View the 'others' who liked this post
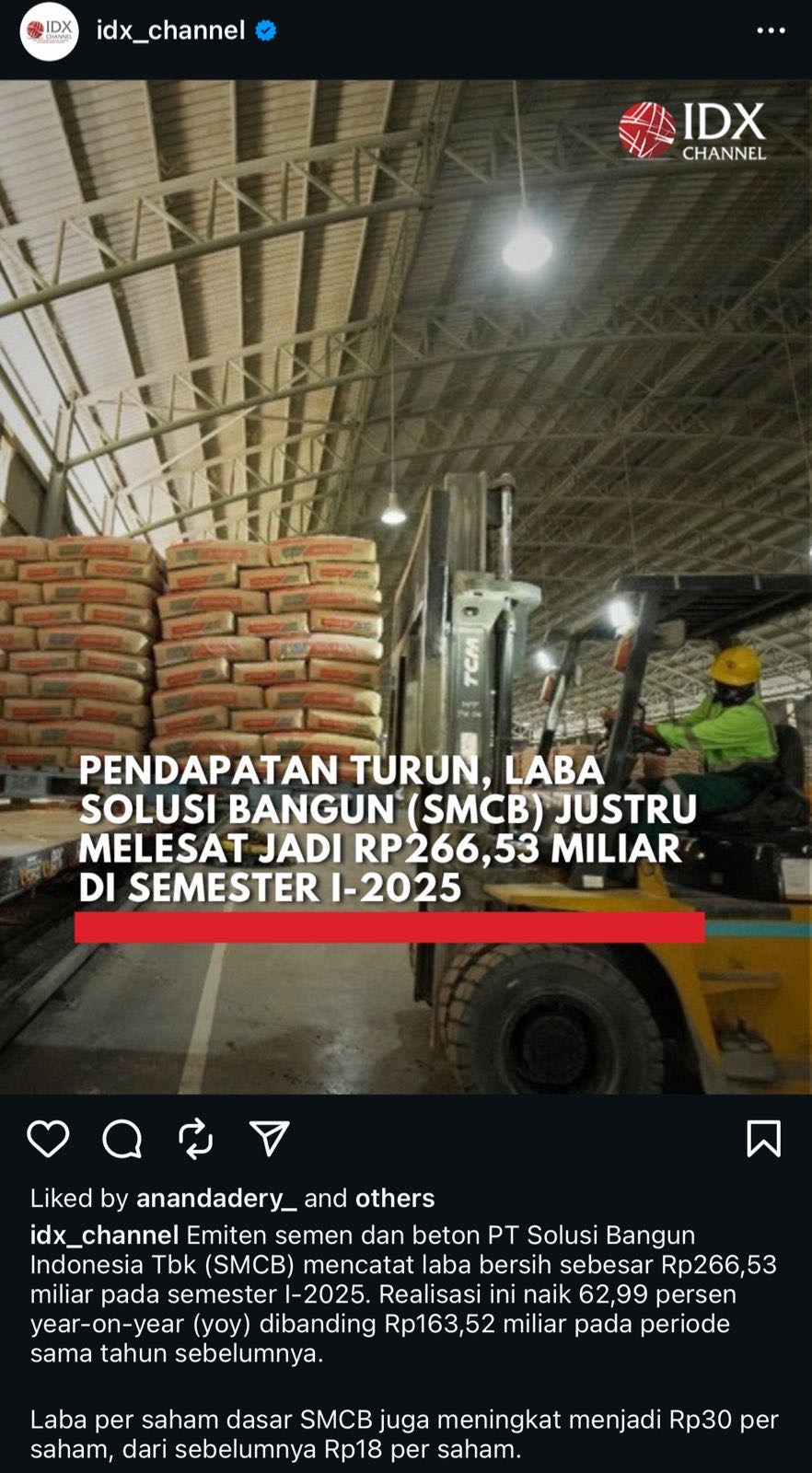The height and width of the screenshot is (1473, 812). click(x=394, y=1198)
